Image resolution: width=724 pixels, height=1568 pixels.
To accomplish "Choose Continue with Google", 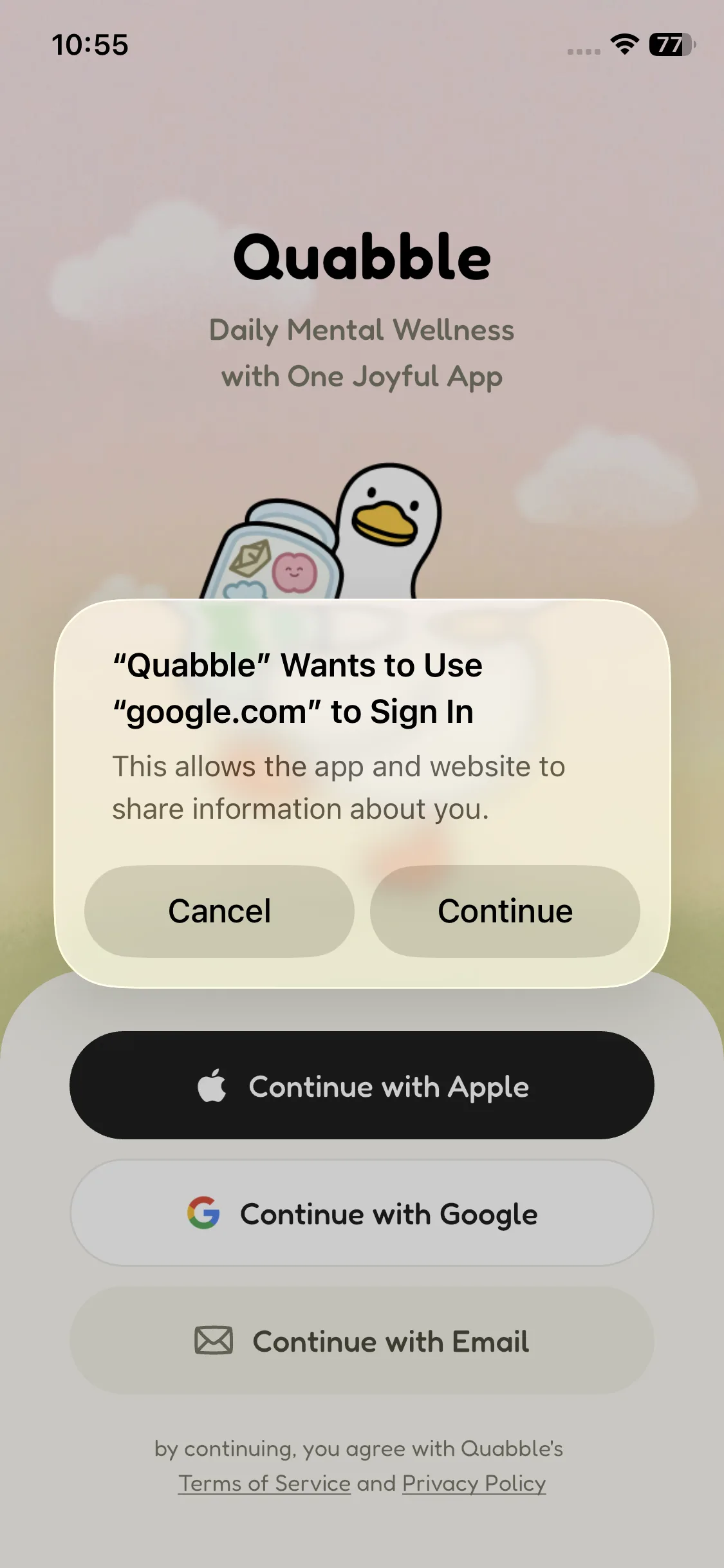I will tap(362, 1213).
